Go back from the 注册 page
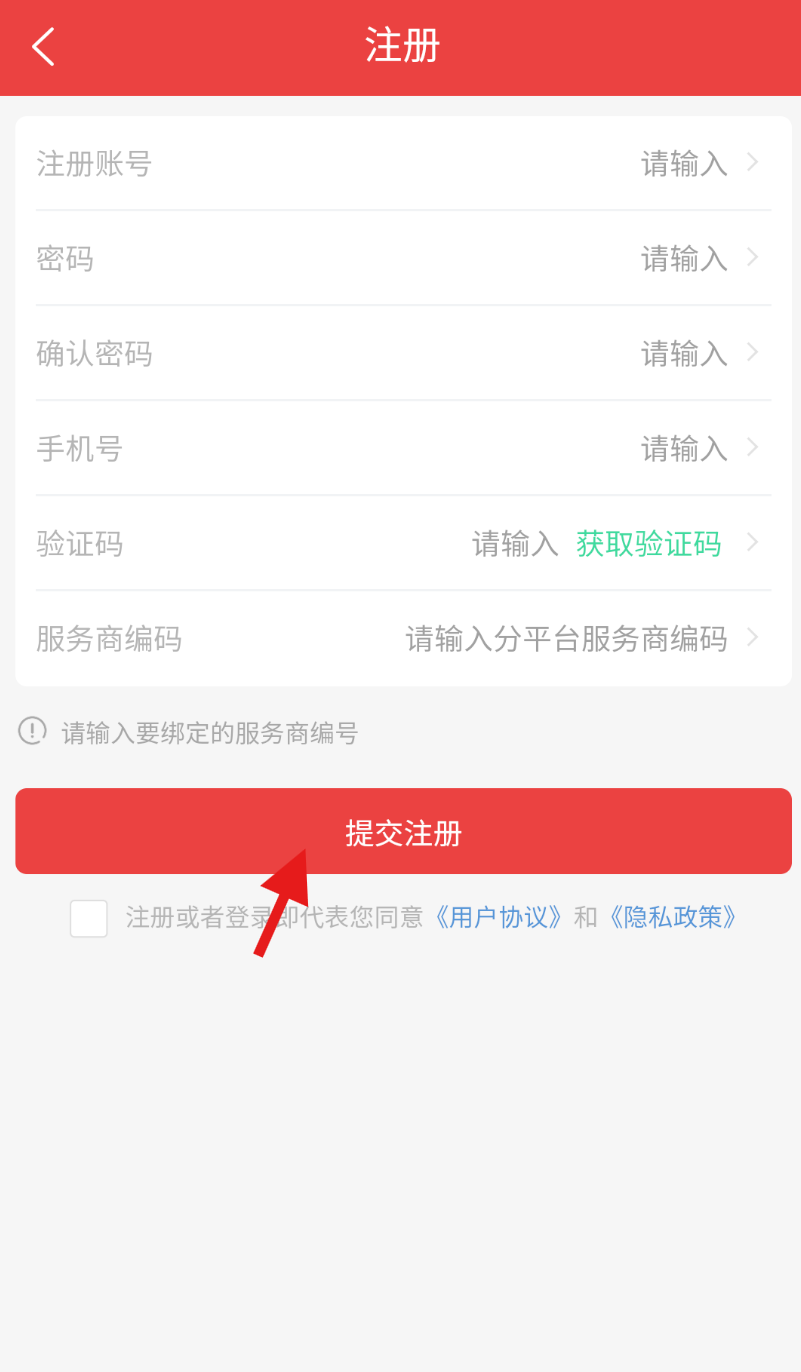This screenshot has height=1372, width=801. [x=43, y=47]
